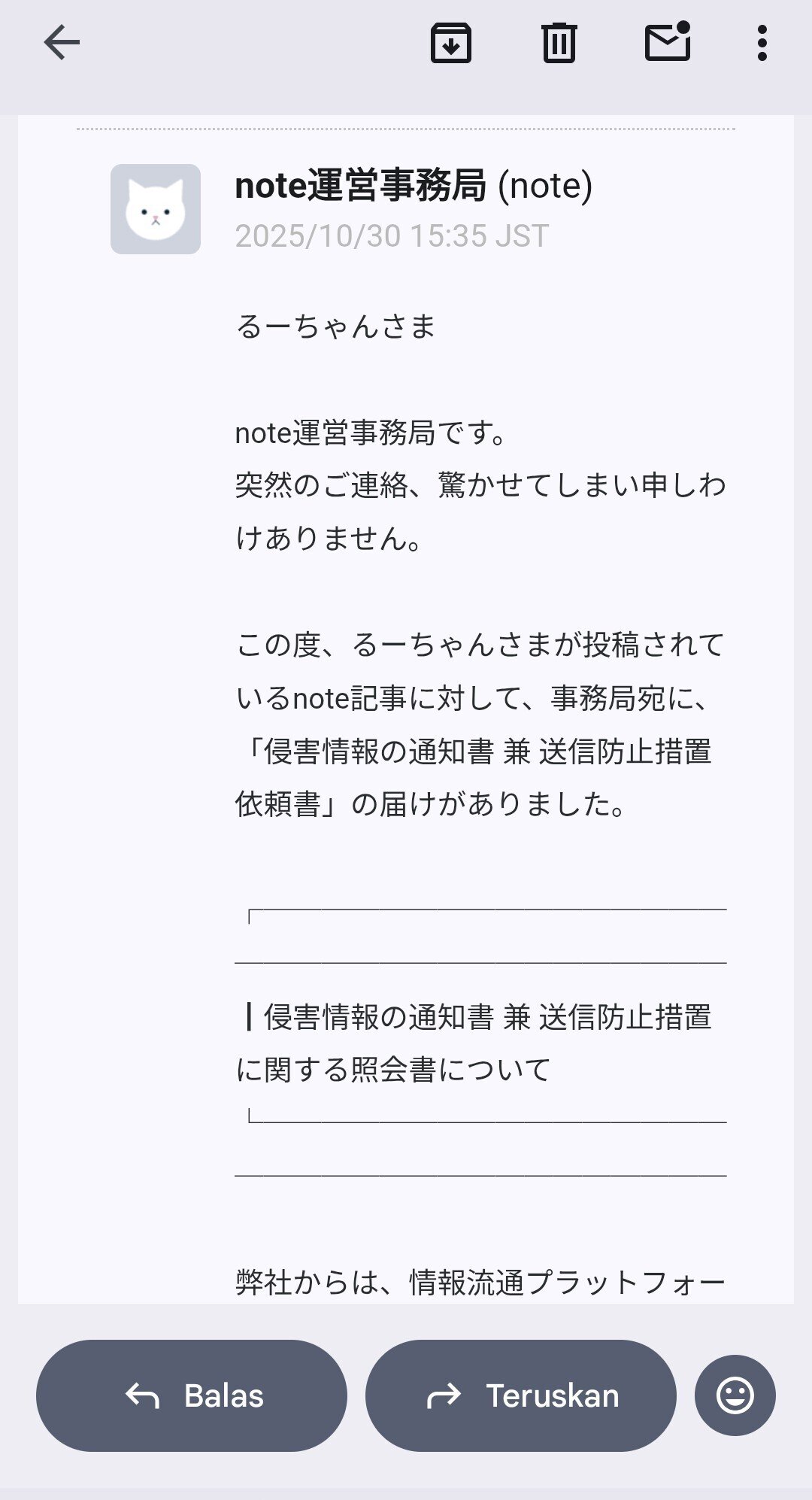Go back using the arrow icon
The height and width of the screenshot is (1500, 812).
pyautogui.click(x=61, y=43)
